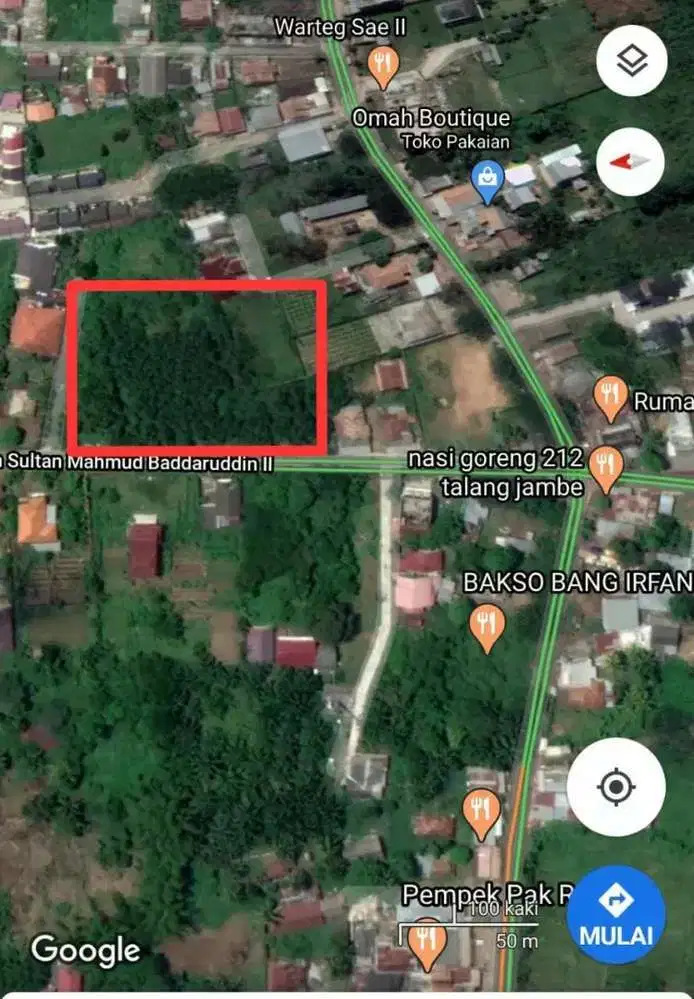Open the Pempek Pak restaurant pin
This screenshot has height=999, width=694.
(428, 940)
